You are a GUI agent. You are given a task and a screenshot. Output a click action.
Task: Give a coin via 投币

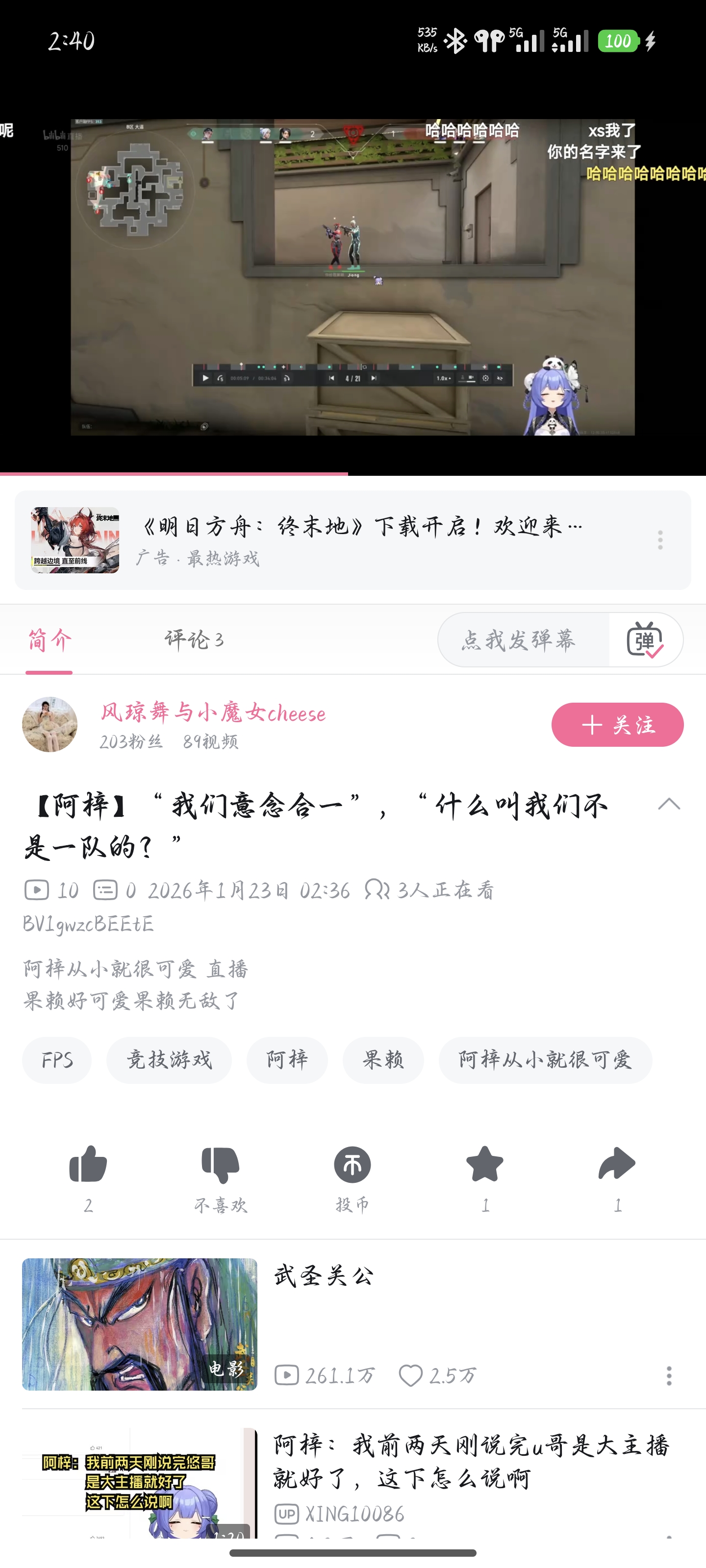[352, 1165]
